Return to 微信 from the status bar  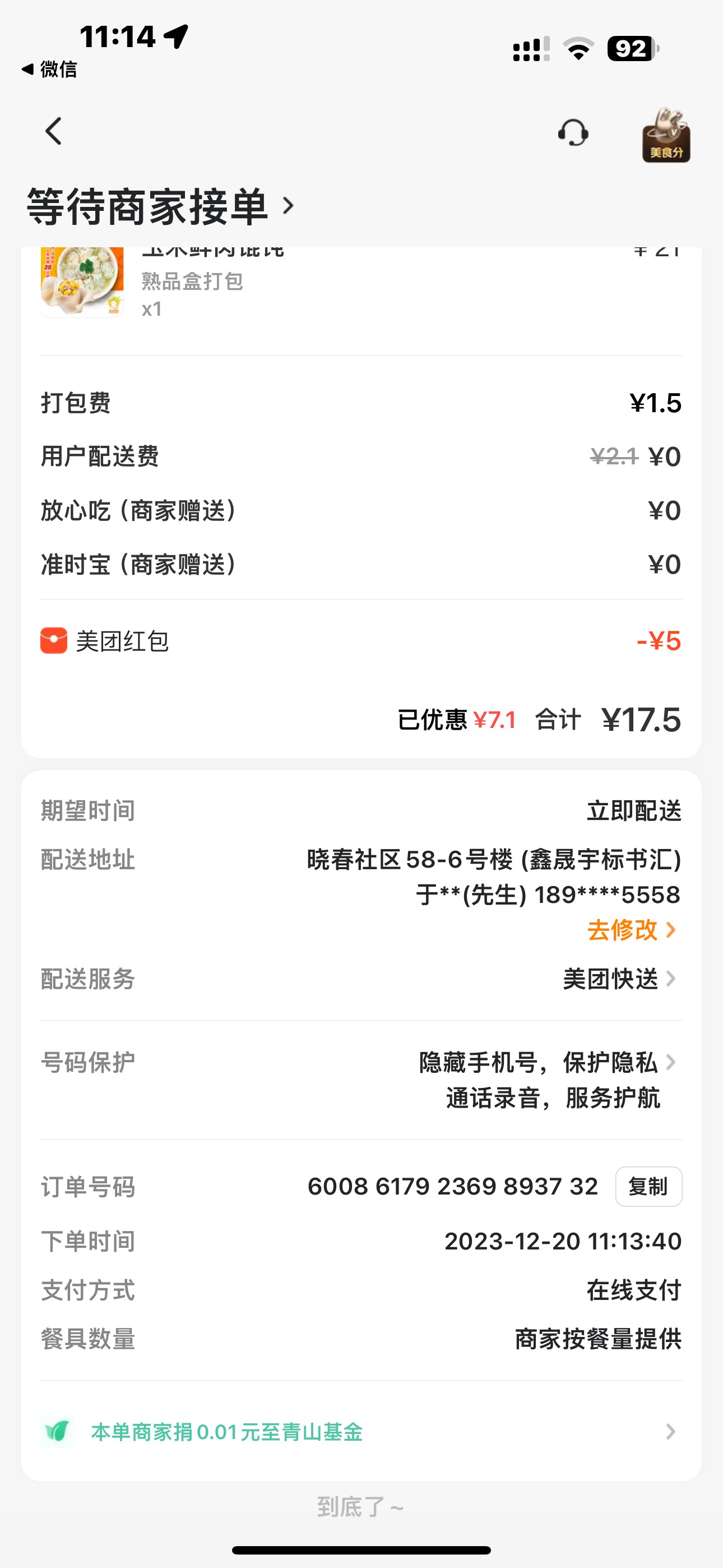pyautogui.click(x=50, y=70)
